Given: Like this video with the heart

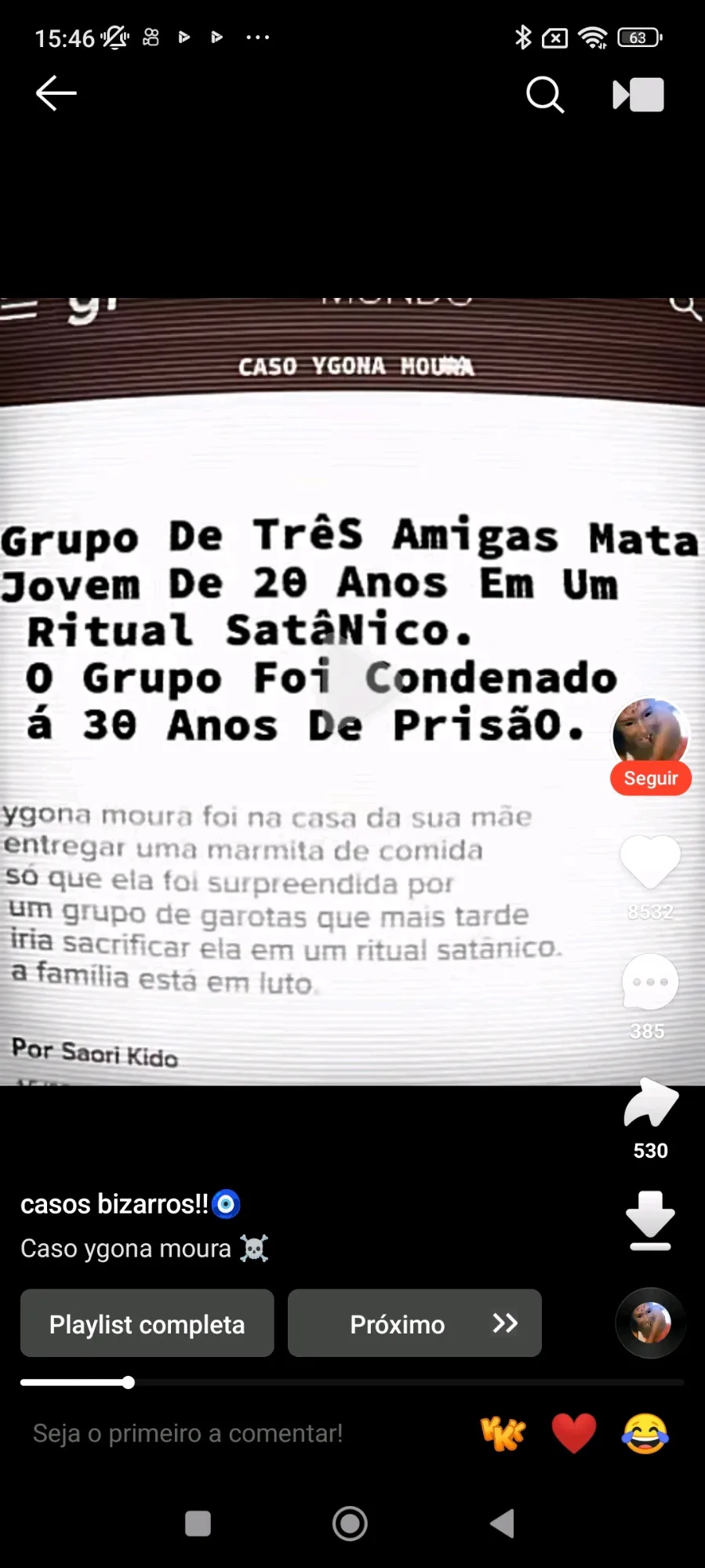Looking at the screenshot, I should (x=650, y=861).
